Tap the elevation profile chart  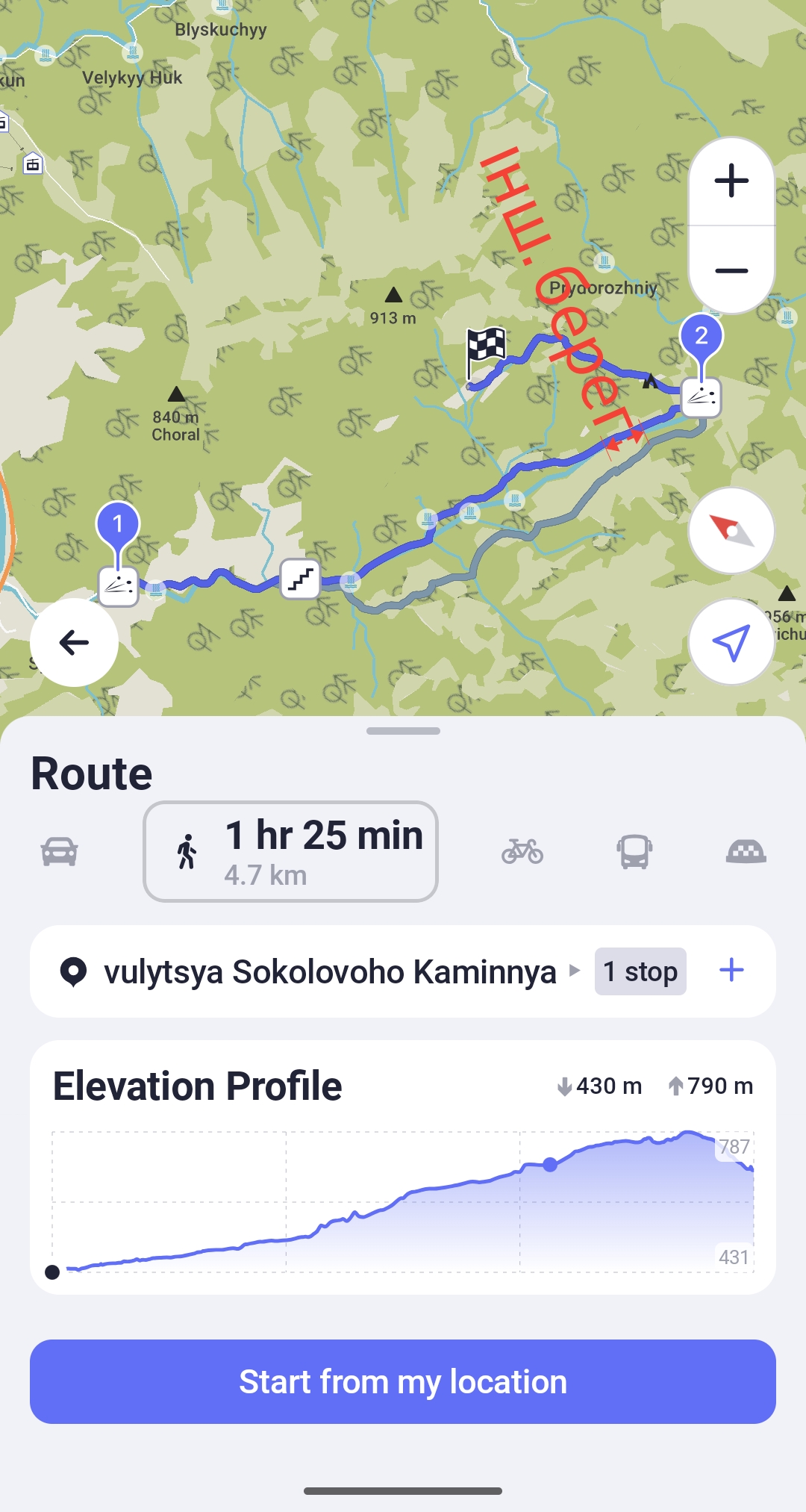click(403, 1201)
